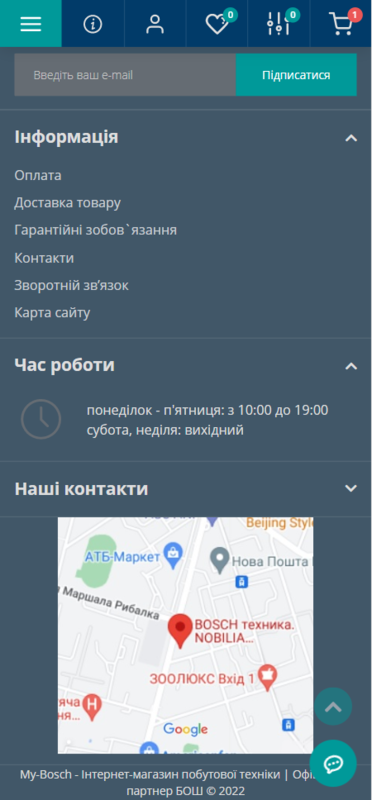The height and width of the screenshot is (800, 372).
Task: Jump back to top with the up arrow
Action: point(333,707)
